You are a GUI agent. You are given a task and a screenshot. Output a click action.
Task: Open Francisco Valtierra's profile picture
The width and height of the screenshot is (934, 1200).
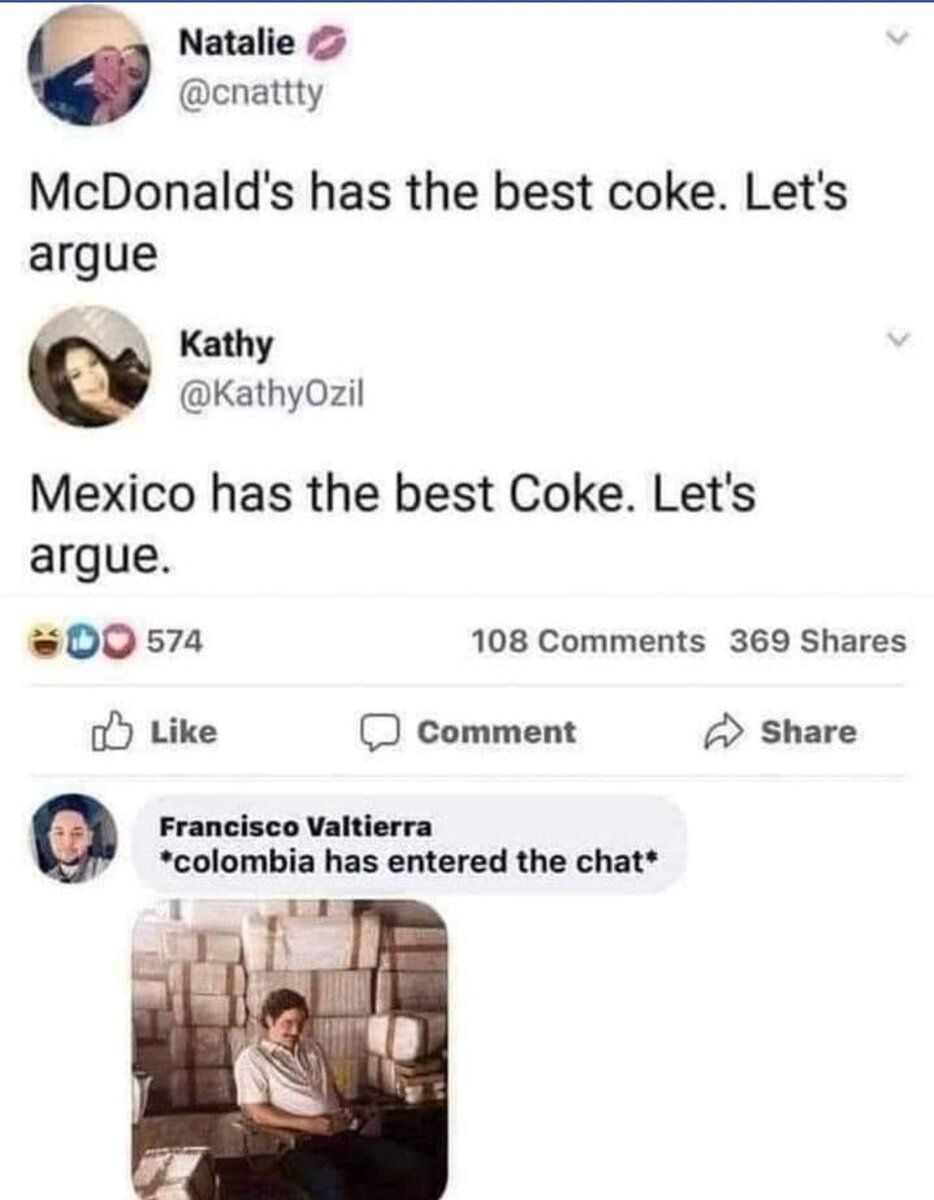[75, 838]
